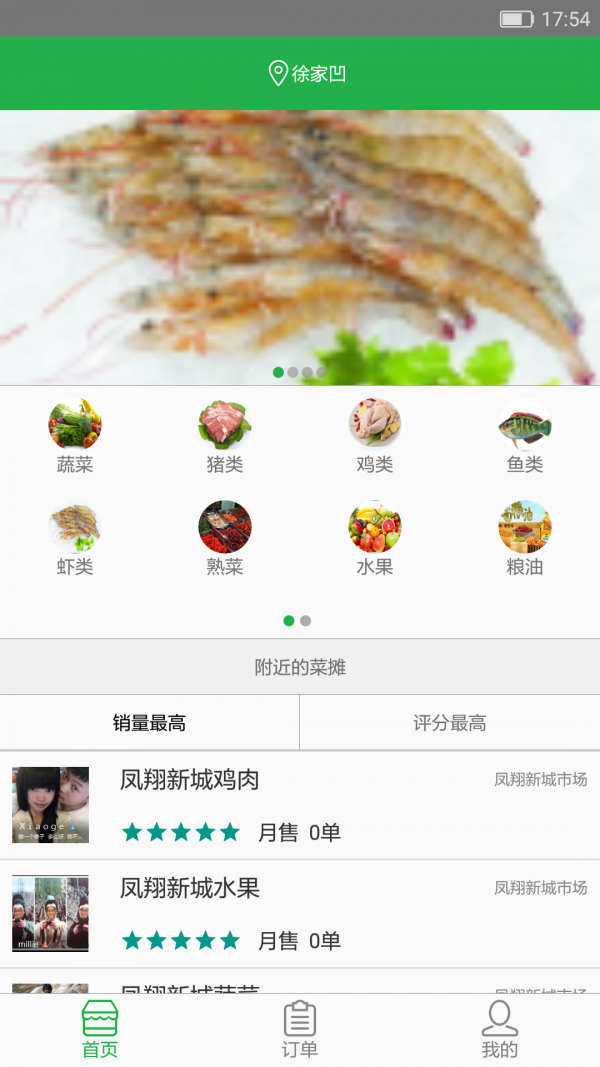Go to the 首页 tab
The width and height of the screenshot is (600, 1067).
tap(100, 1030)
